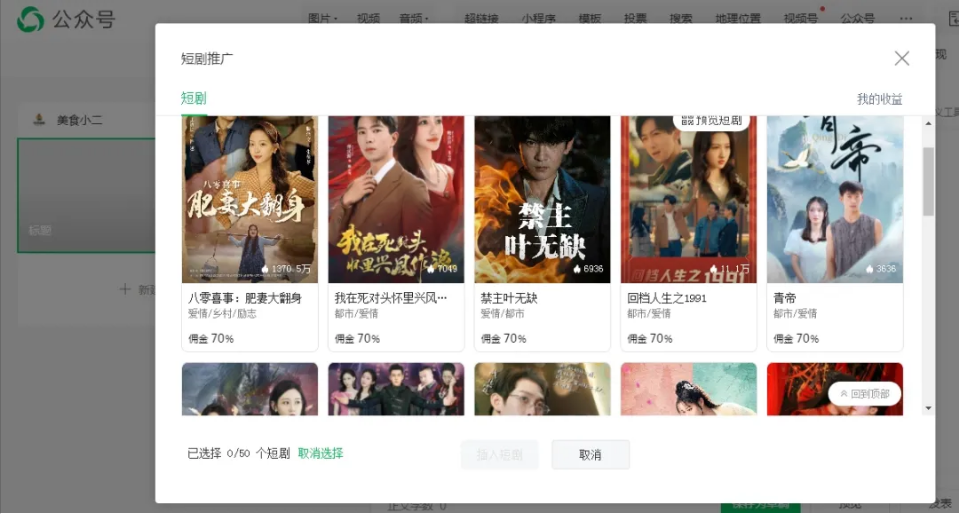This screenshot has height=514, width=959.
Task: Tap the scrollbar down arrow
Action: (928, 408)
